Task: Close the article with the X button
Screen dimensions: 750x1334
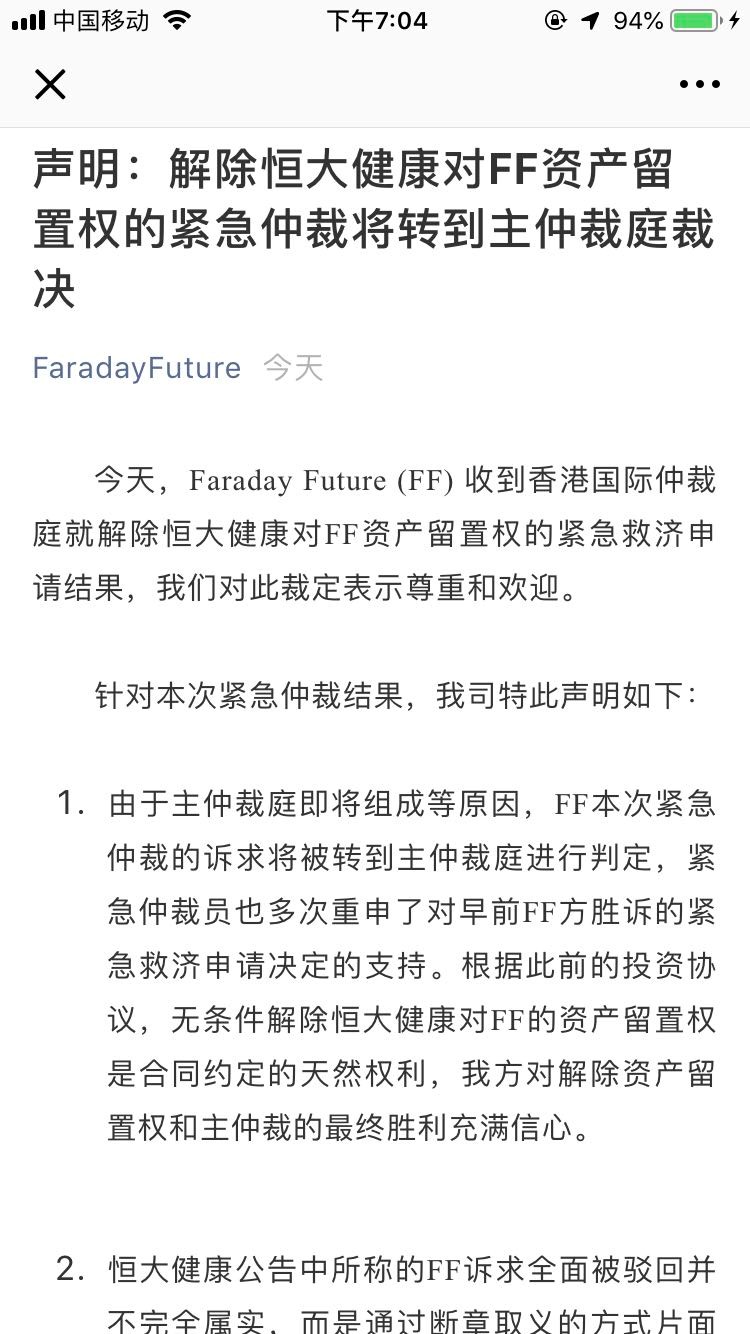Action: (50, 85)
